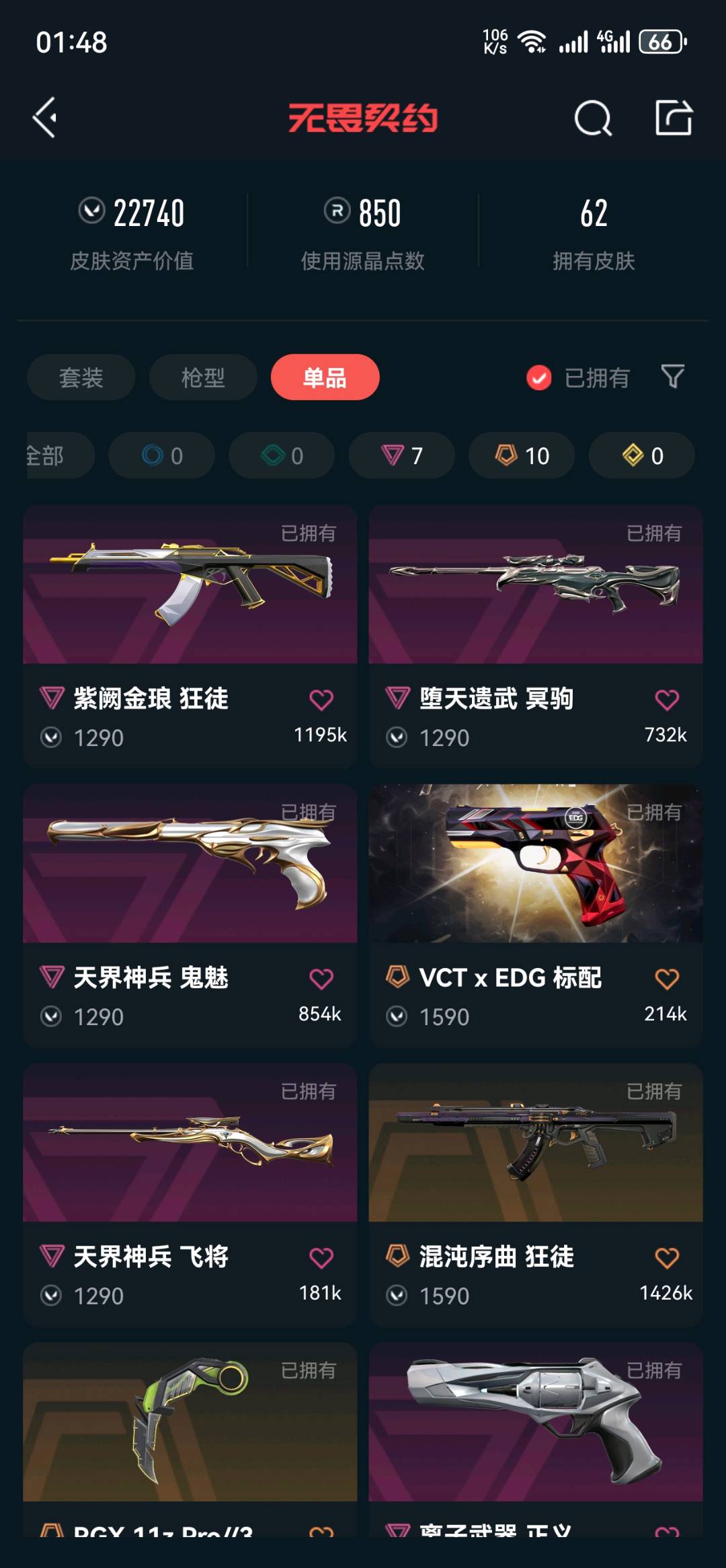Filter by the orange tier with 10 skins
The image size is (726, 1568).
(522, 455)
